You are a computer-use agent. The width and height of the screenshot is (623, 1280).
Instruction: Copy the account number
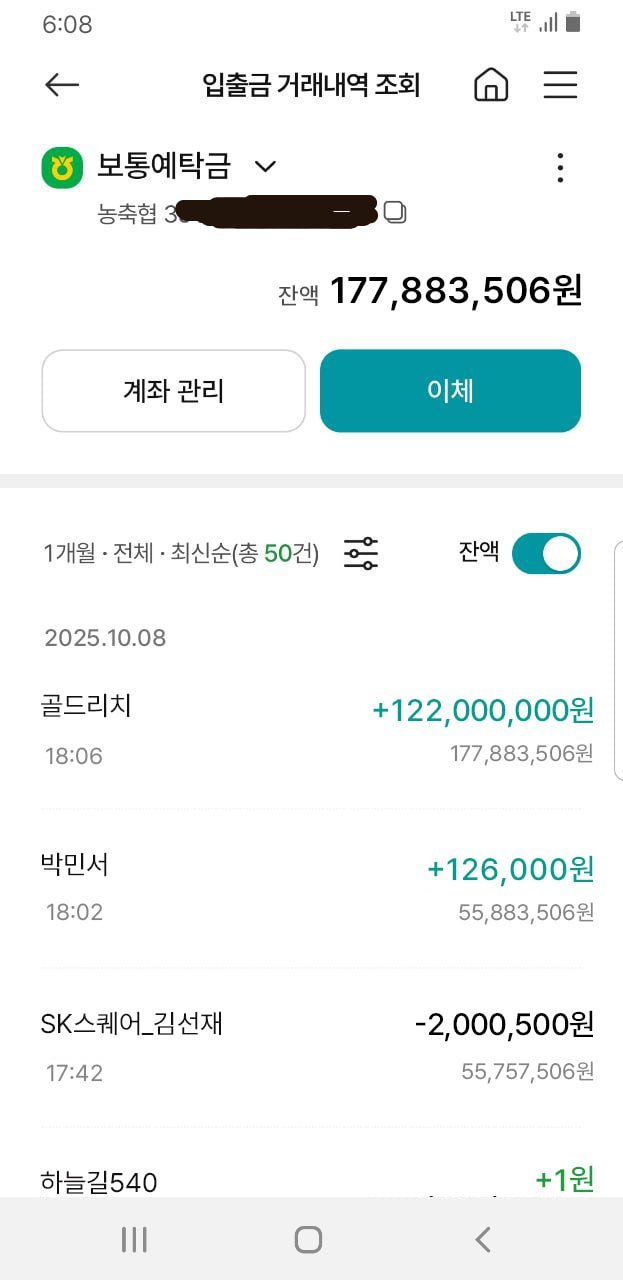[395, 212]
